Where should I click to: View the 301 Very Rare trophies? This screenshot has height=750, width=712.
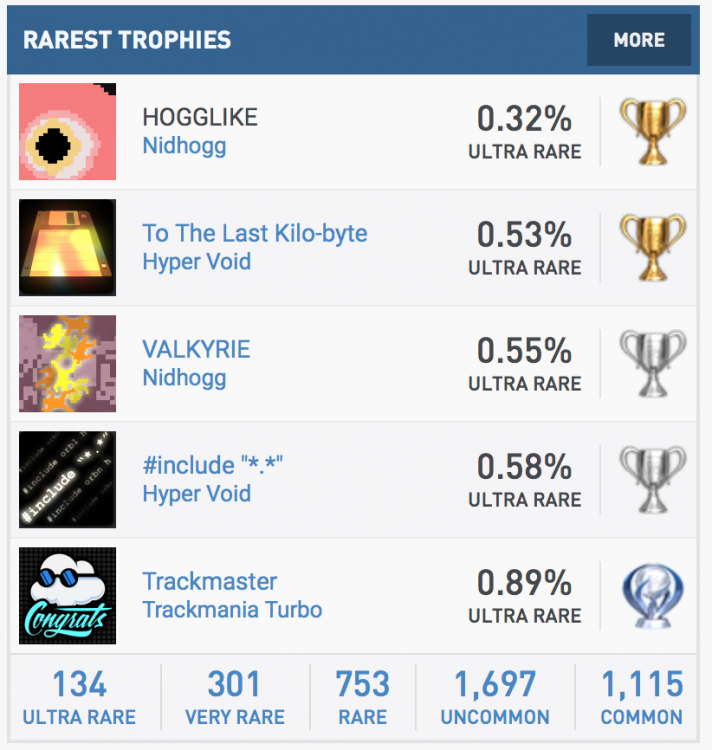pyautogui.click(x=234, y=698)
